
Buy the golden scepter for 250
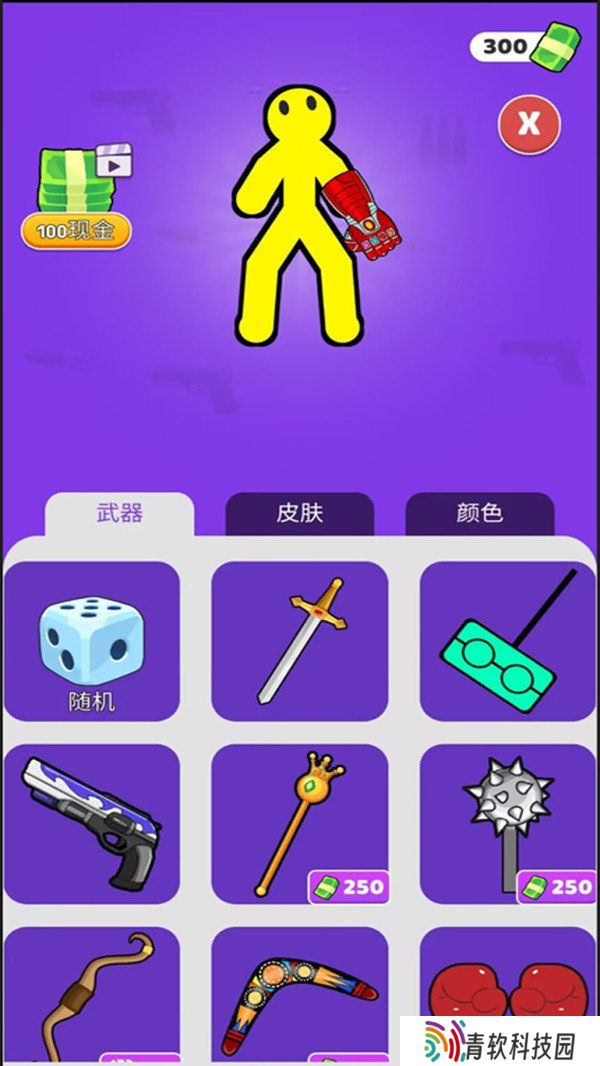300,824
